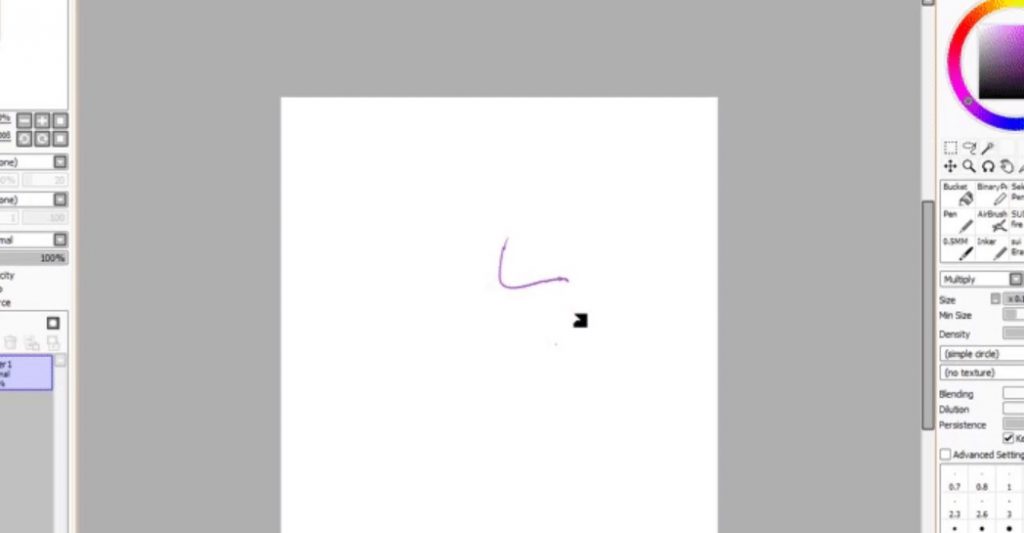
Task: Pick the AirBrush tool
Action: (x=992, y=221)
